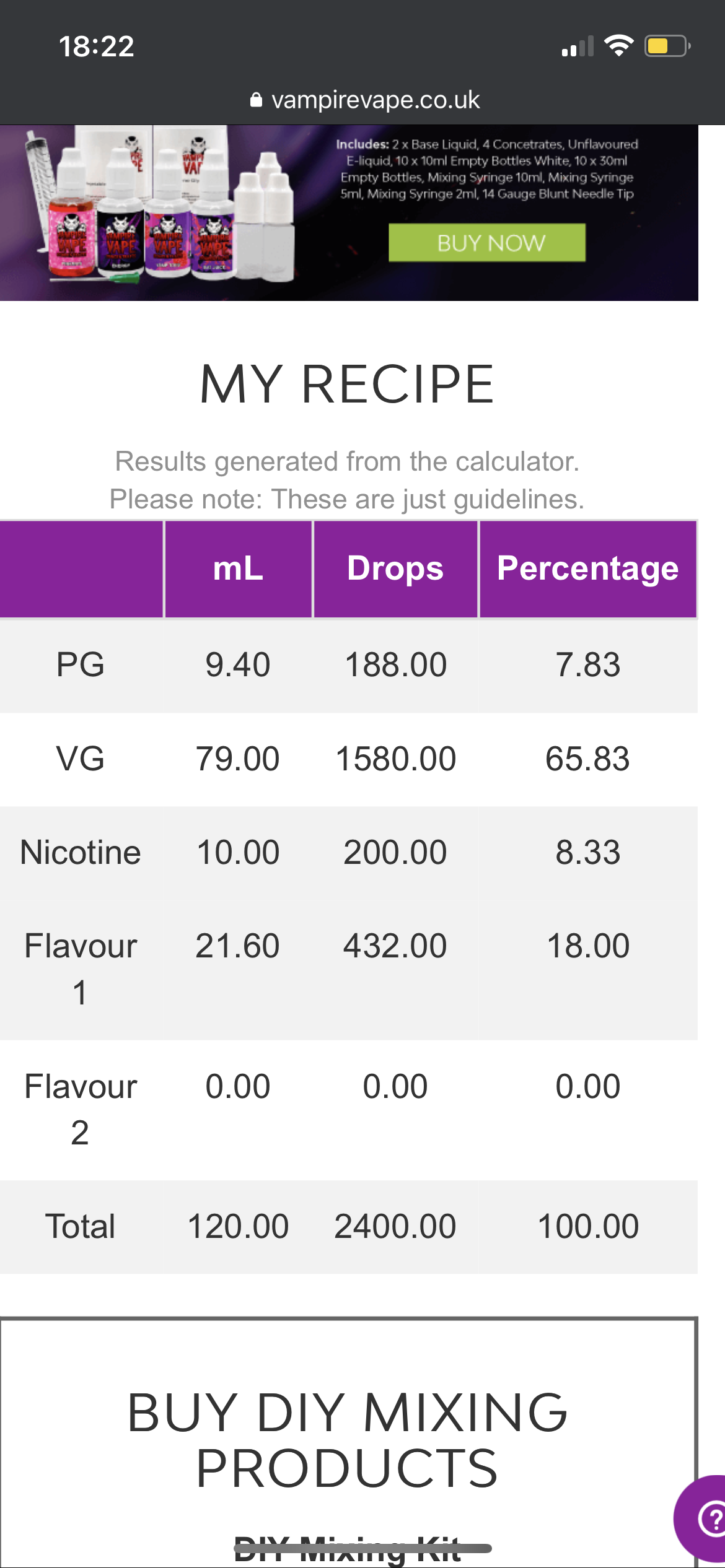Open the DIY Mixing Kit link
The height and width of the screenshot is (1568, 725).
point(348,1549)
